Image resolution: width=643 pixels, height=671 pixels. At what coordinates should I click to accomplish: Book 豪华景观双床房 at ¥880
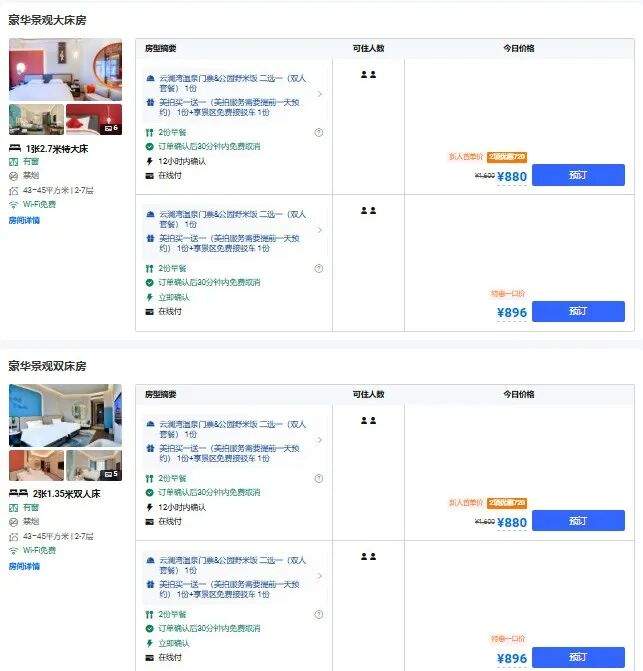click(578, 521)
